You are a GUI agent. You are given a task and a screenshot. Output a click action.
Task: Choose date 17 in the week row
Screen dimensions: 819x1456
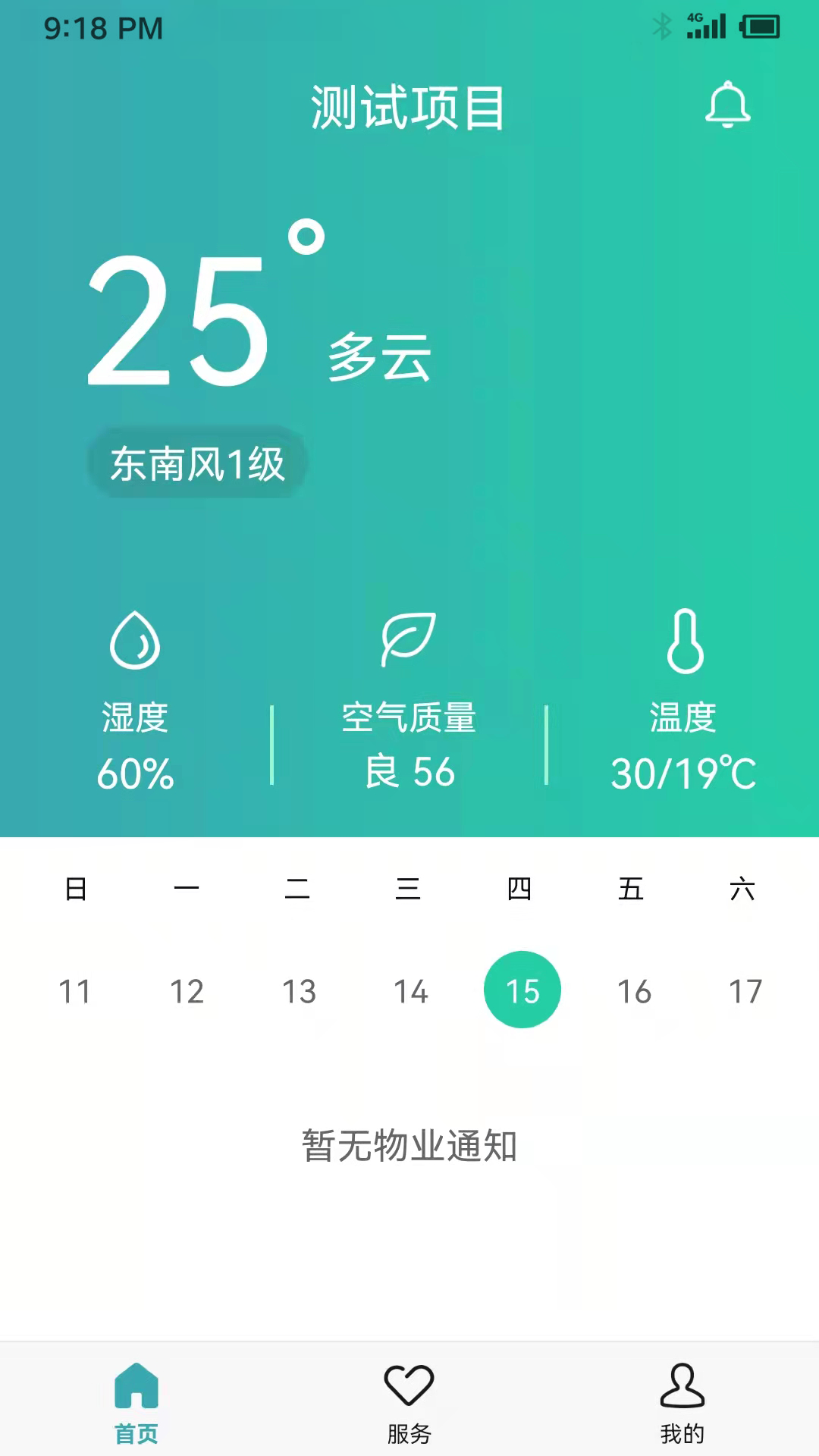[x=745, y=991]
